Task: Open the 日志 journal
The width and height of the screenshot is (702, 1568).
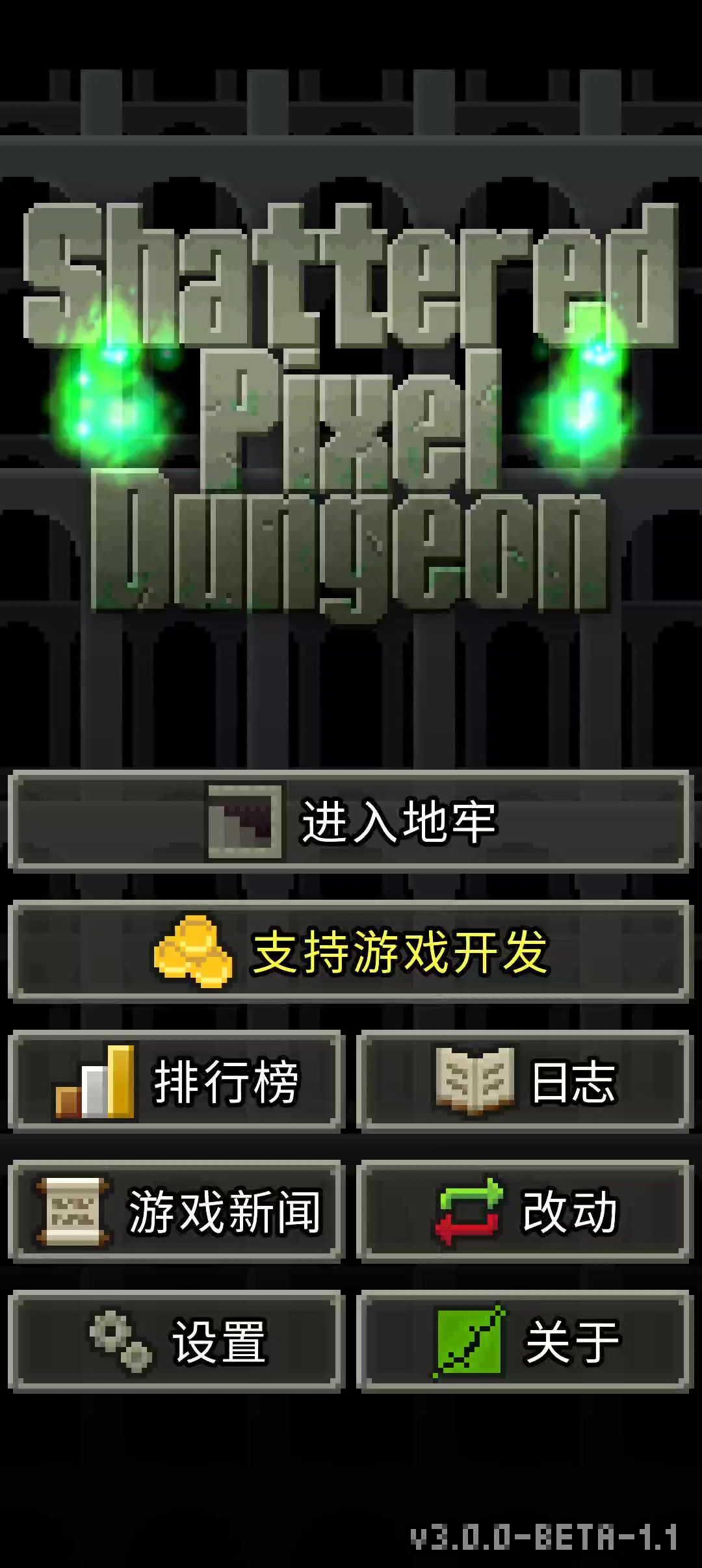Action: (x=524, y=1082)
